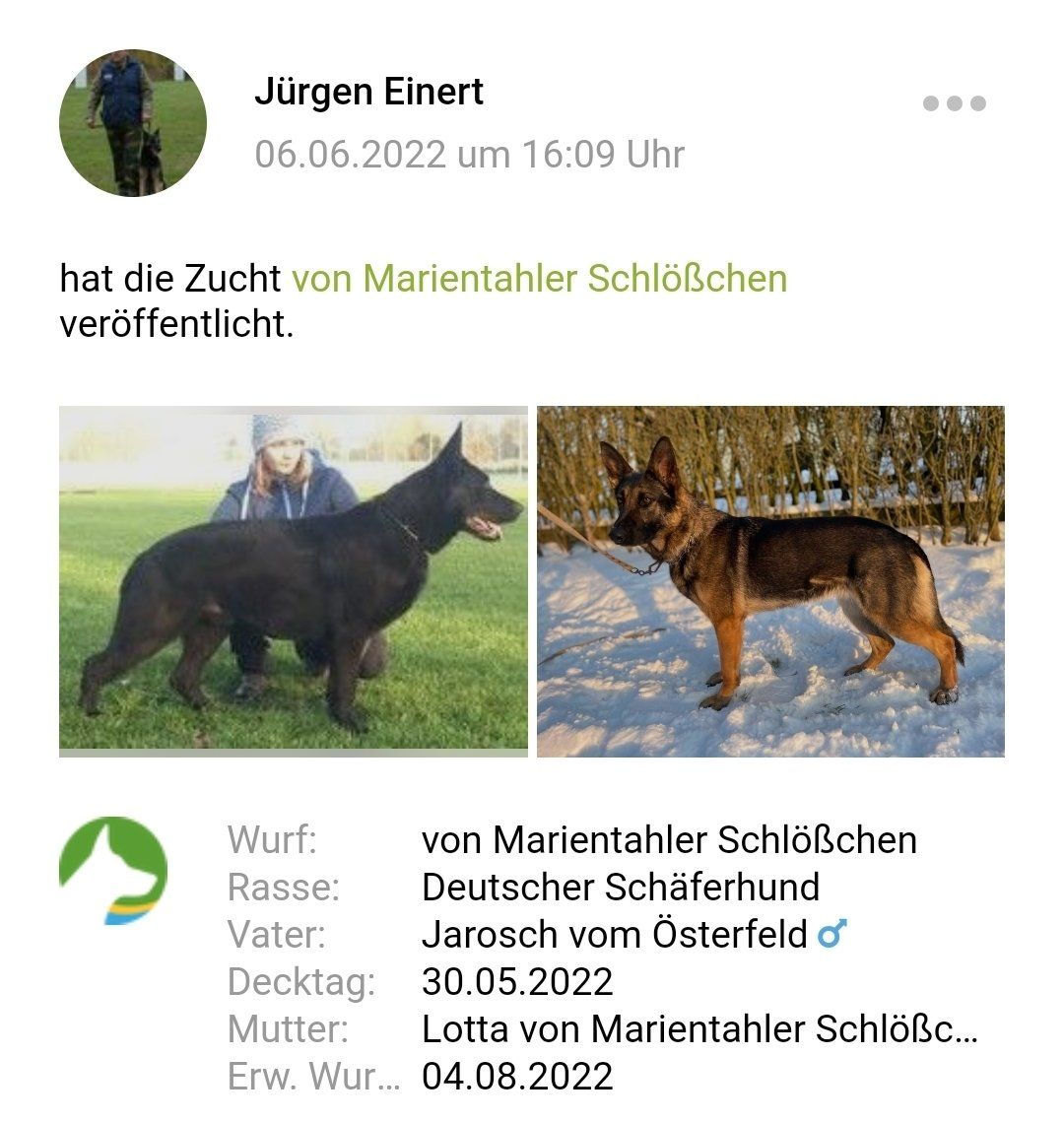This screenshot has width=1064, height=1122.
Task: View the black shepherd photo
Action: pos(294,581)
